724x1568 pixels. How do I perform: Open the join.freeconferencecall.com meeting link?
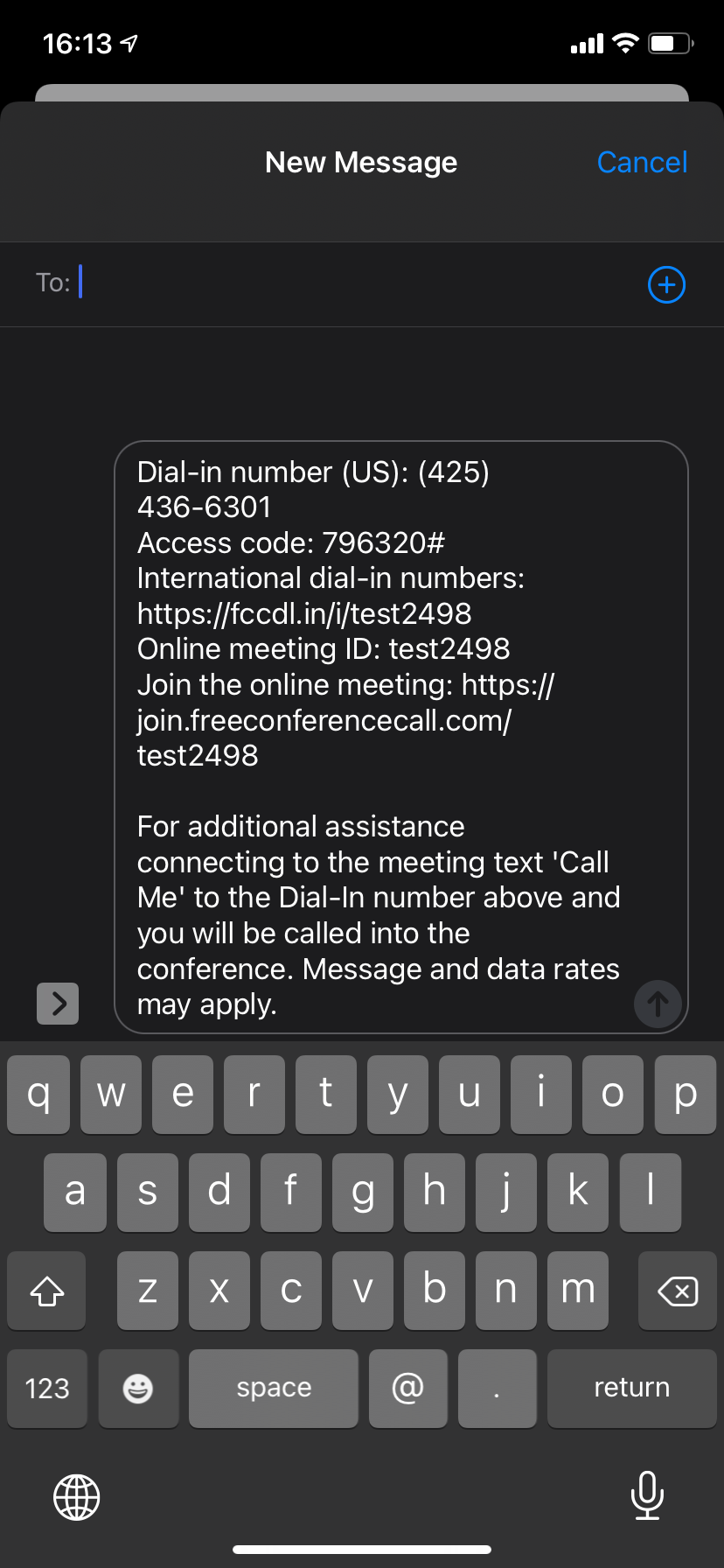[324, 719]
